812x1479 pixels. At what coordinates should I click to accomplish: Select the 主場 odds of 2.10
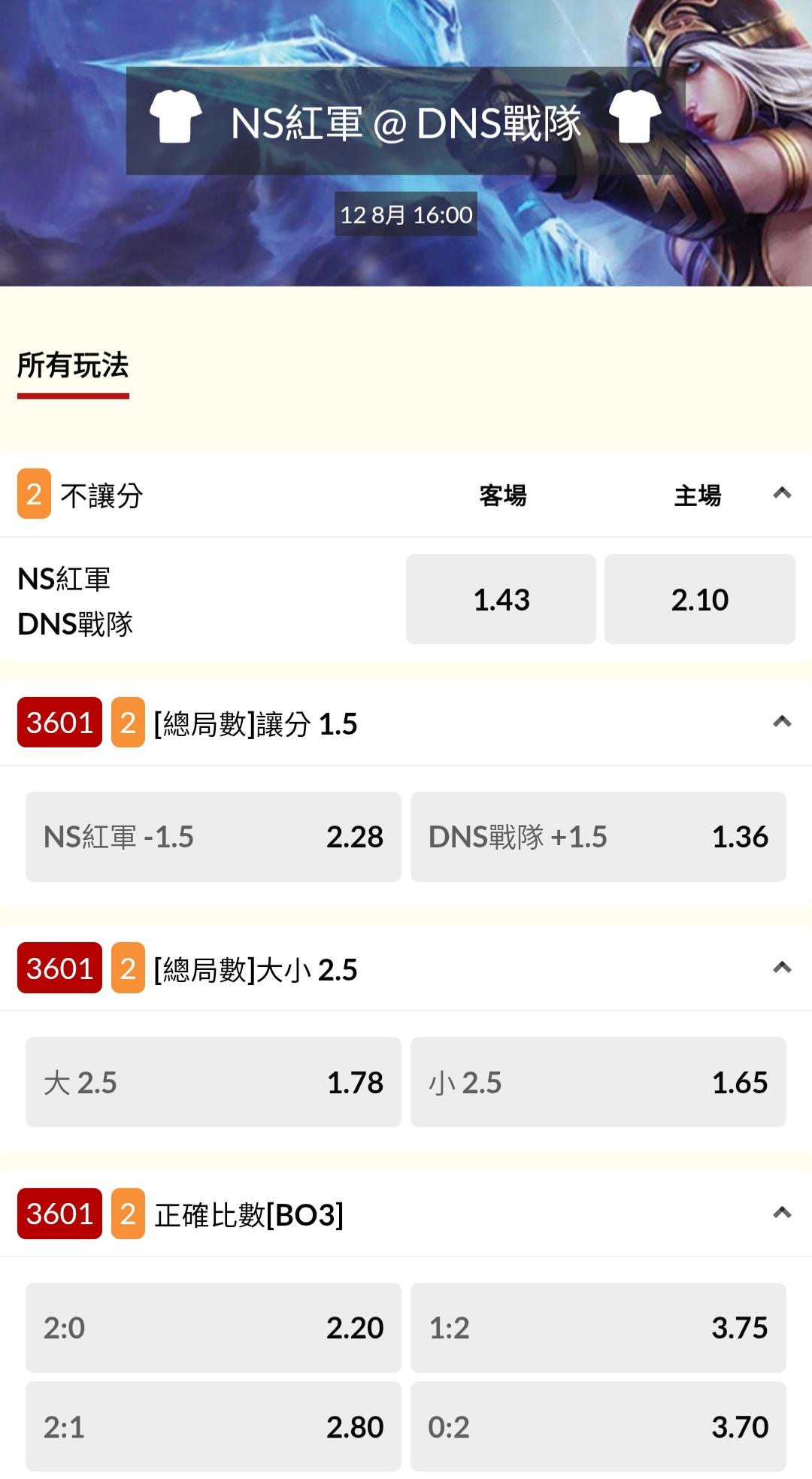click(x=699, y=599)
